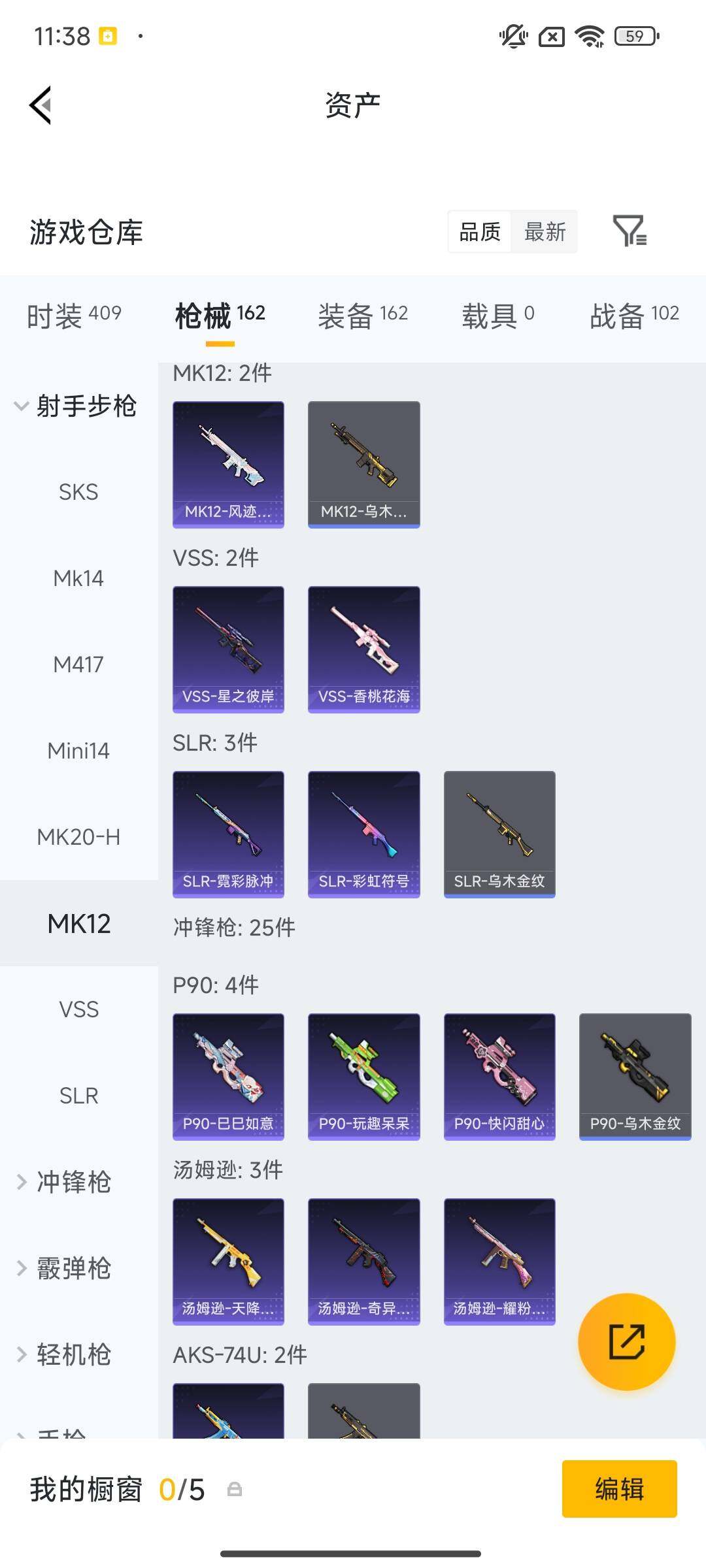Switch to the 装备 tab
Screen dimensions: 706x1568
363,316
